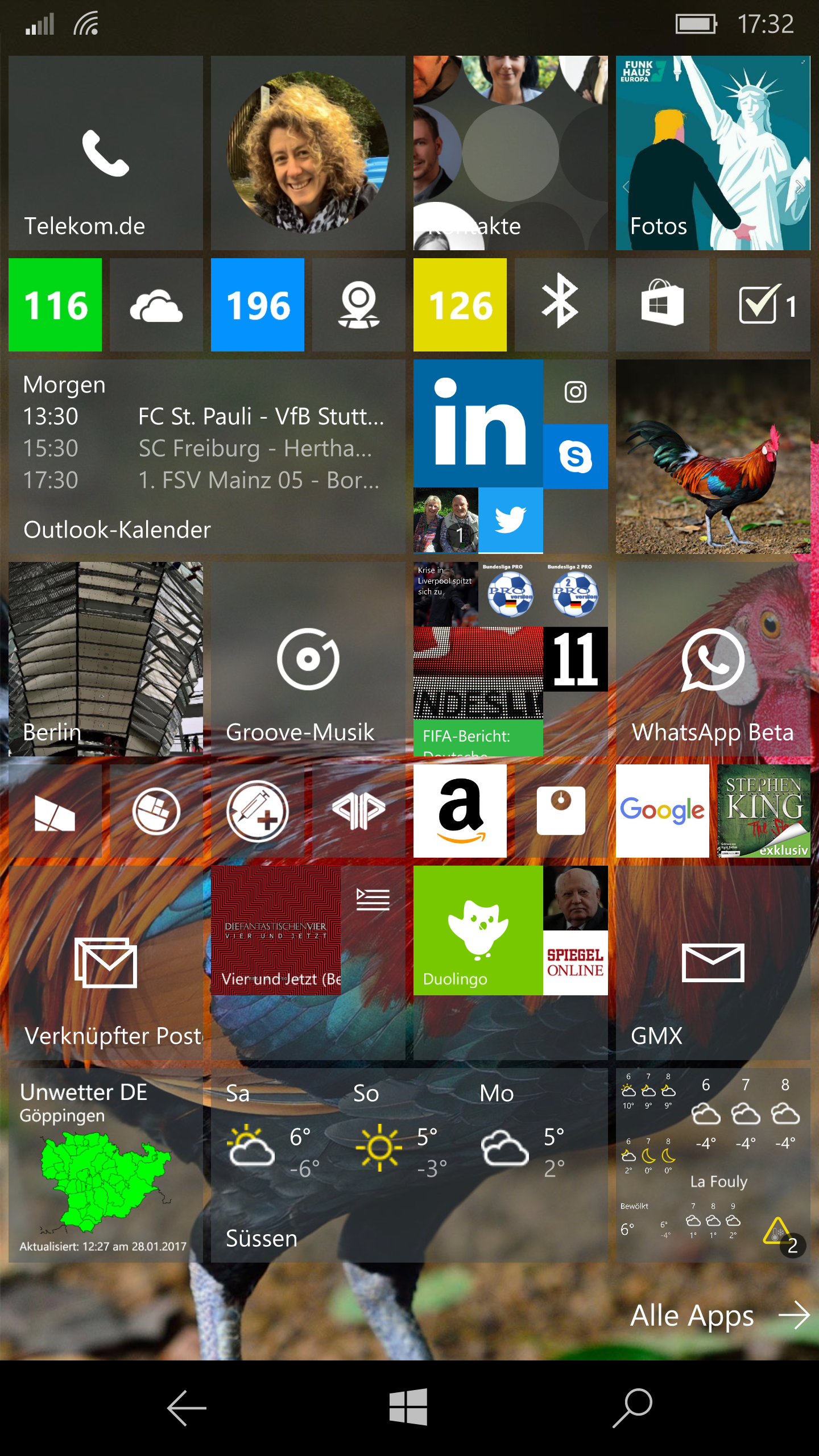Open the Fotos tile
This screenshot has width=819, height=1456.
tap(713, 153)
